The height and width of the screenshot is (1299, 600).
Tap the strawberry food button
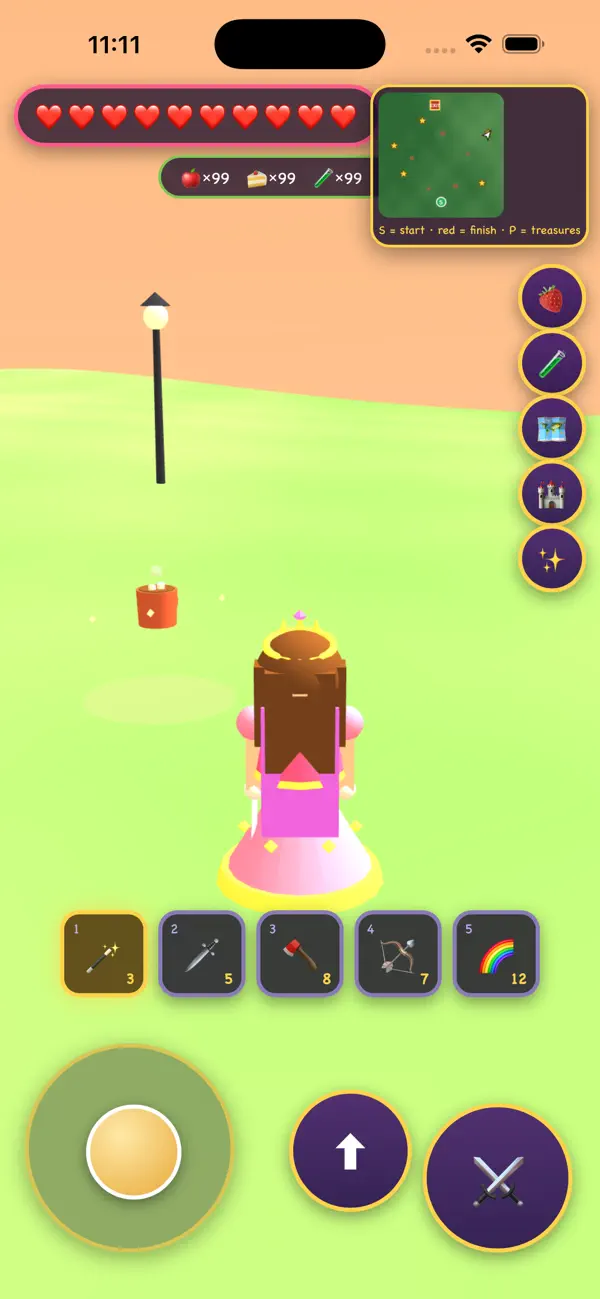[x=552, y=298]
